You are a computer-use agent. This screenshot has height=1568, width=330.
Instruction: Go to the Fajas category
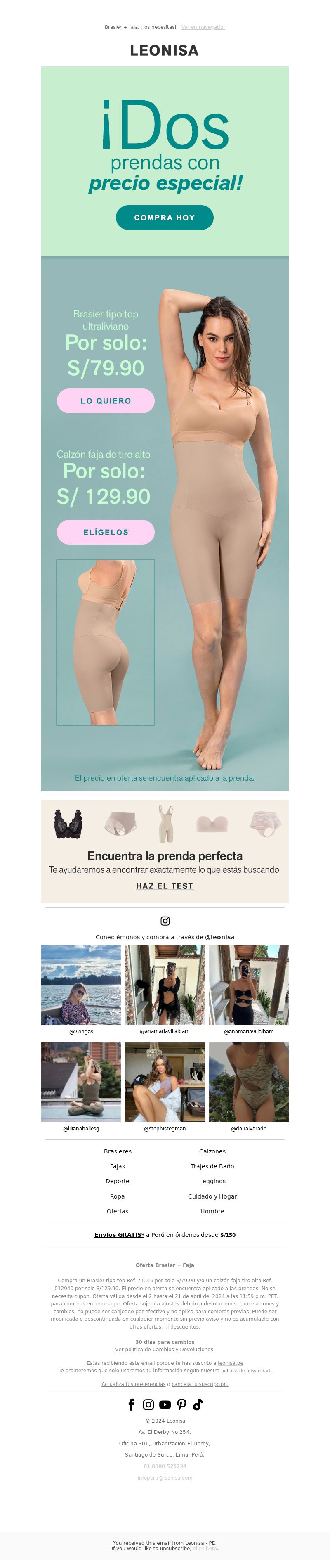pos(117,1166)
